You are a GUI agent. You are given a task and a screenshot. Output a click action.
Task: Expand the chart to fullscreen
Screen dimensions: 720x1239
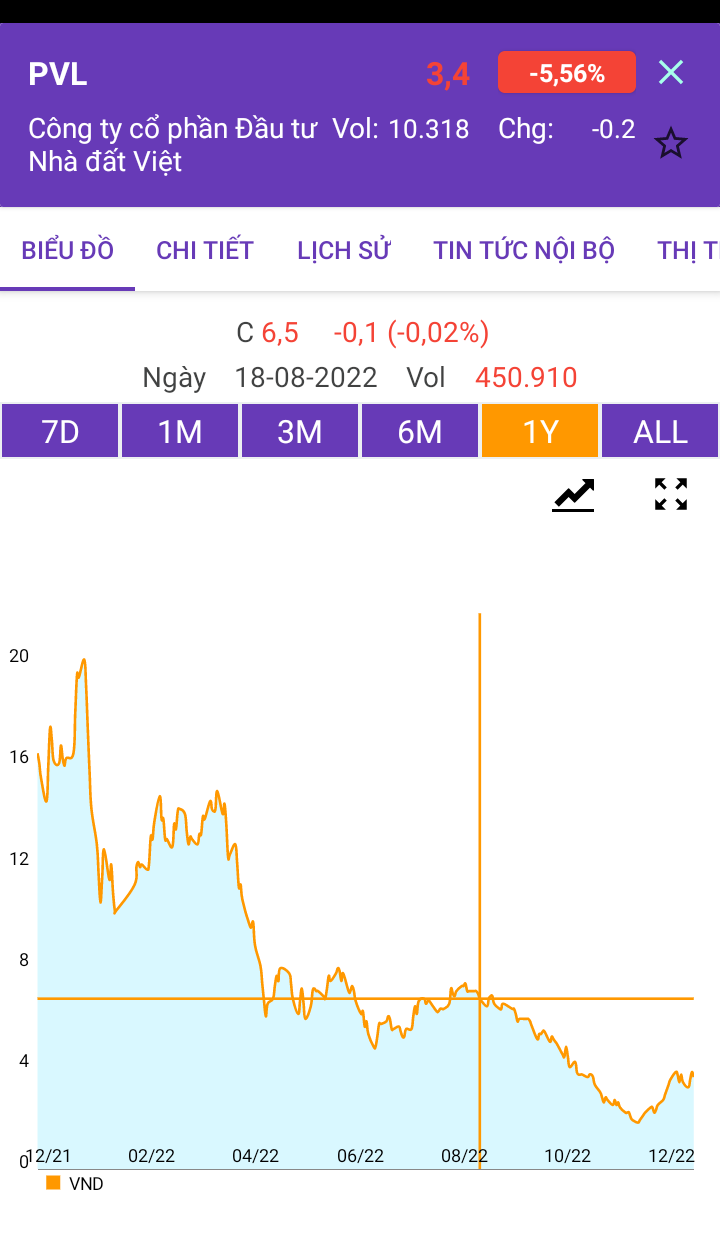tap(671, 494)
